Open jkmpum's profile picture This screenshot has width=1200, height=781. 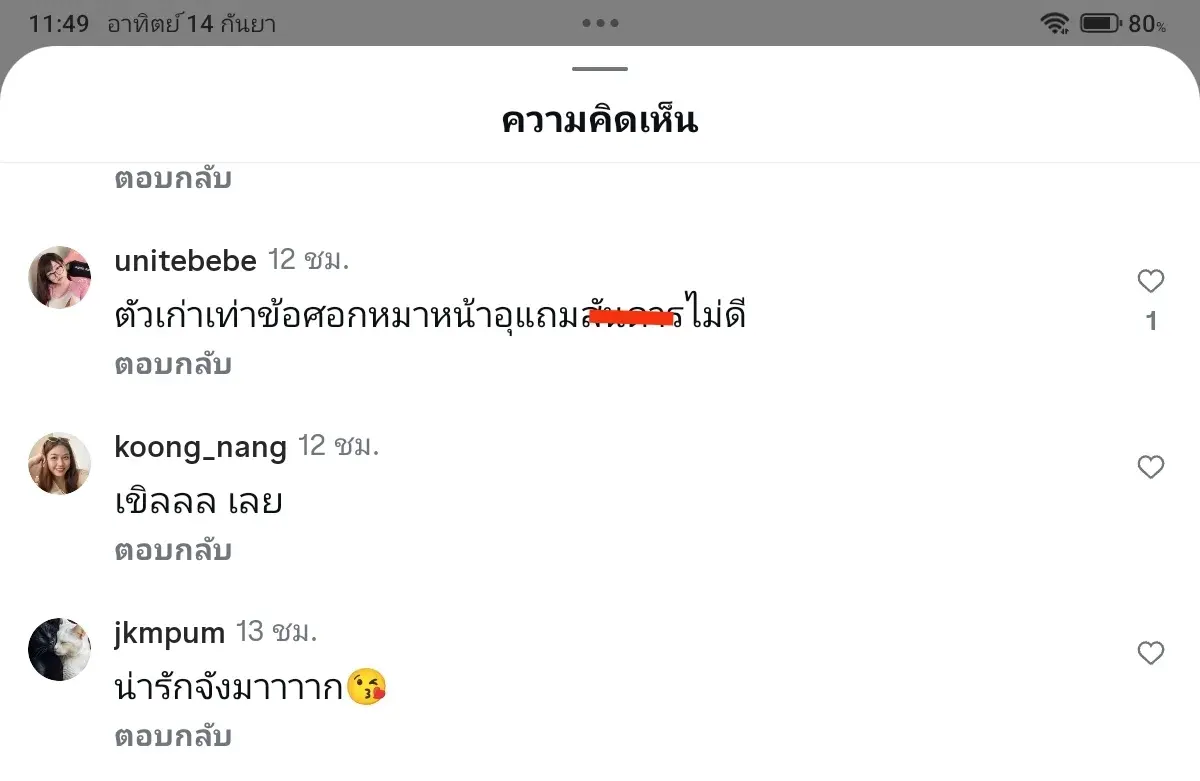coord(59,649)
